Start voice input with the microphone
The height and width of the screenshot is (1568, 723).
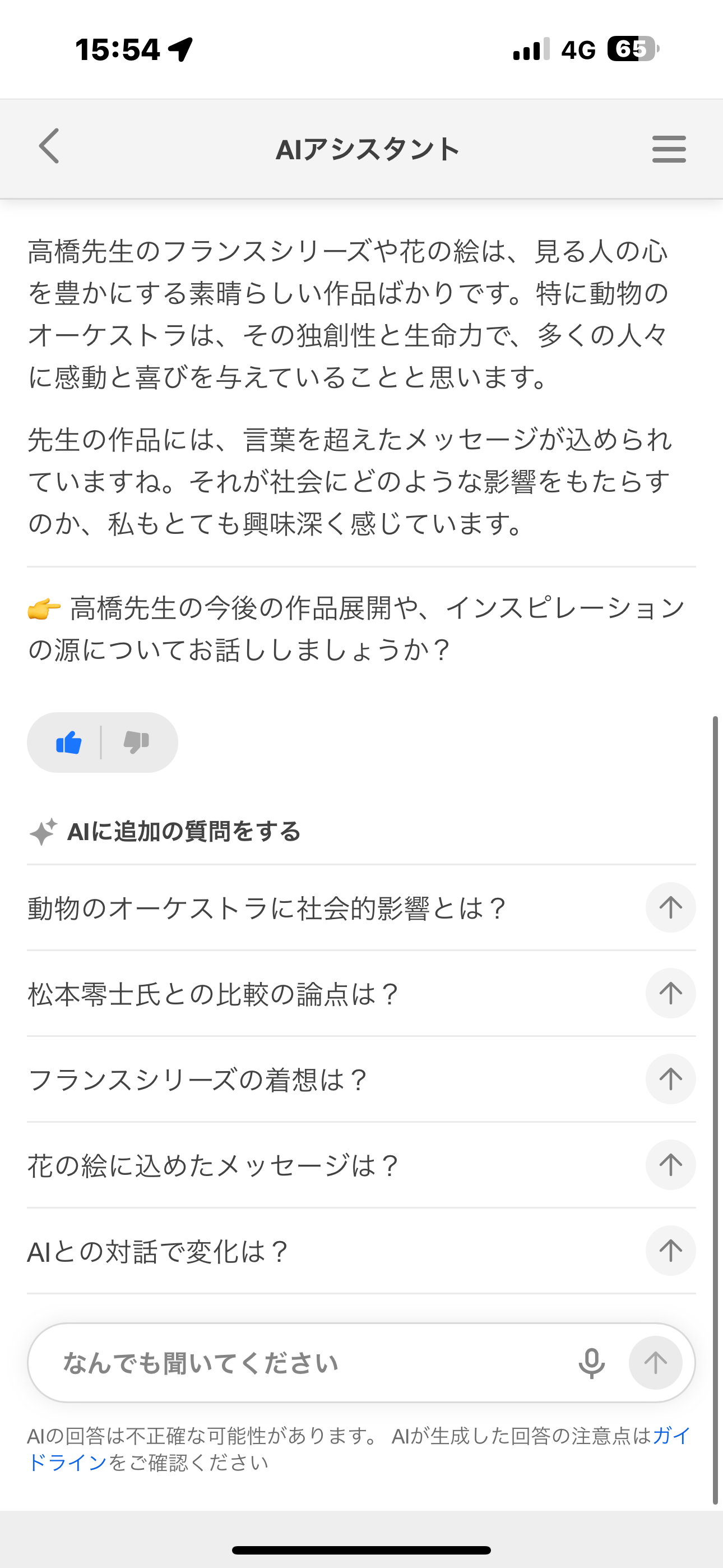point(591,1363)
